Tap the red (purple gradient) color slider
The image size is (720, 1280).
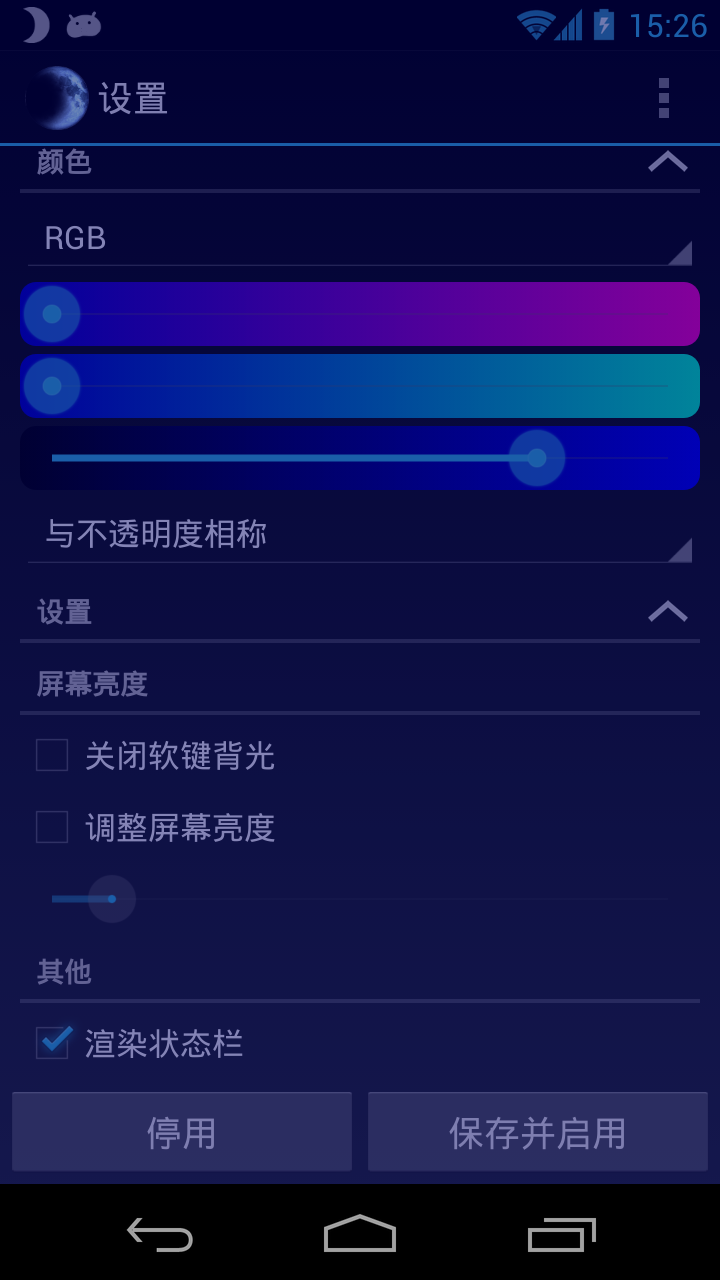pos(360,314)
